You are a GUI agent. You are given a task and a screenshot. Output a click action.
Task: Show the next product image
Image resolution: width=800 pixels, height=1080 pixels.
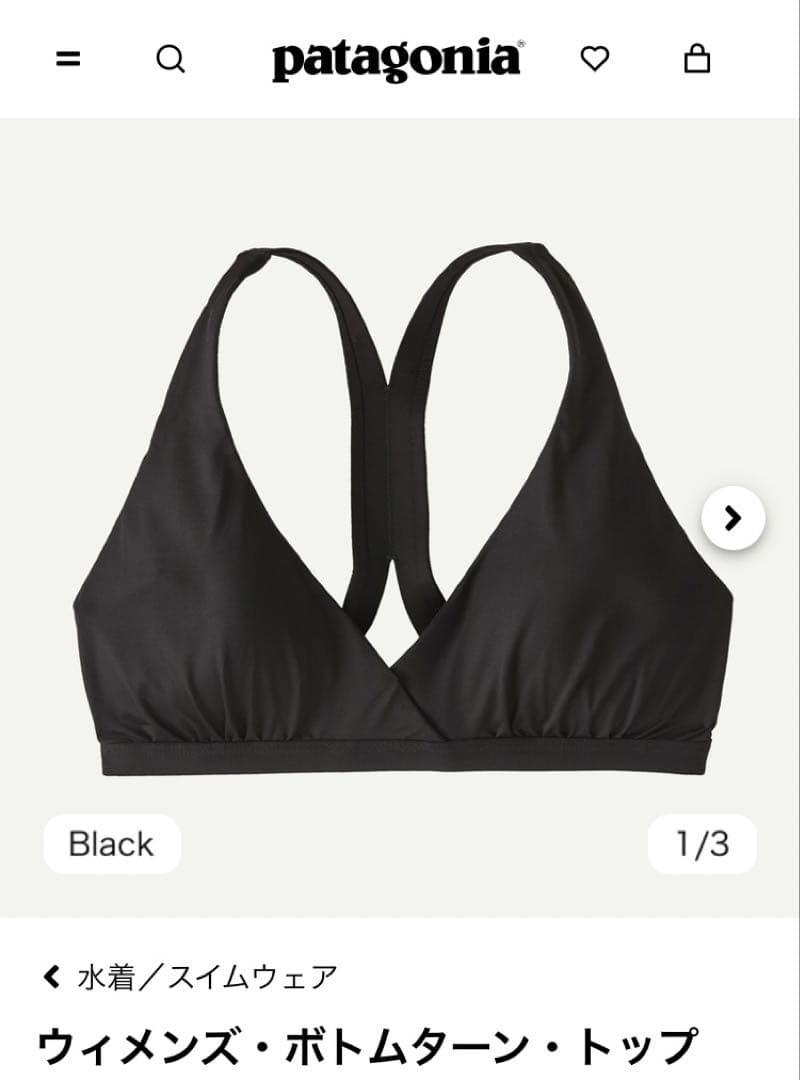pos(733,518)
